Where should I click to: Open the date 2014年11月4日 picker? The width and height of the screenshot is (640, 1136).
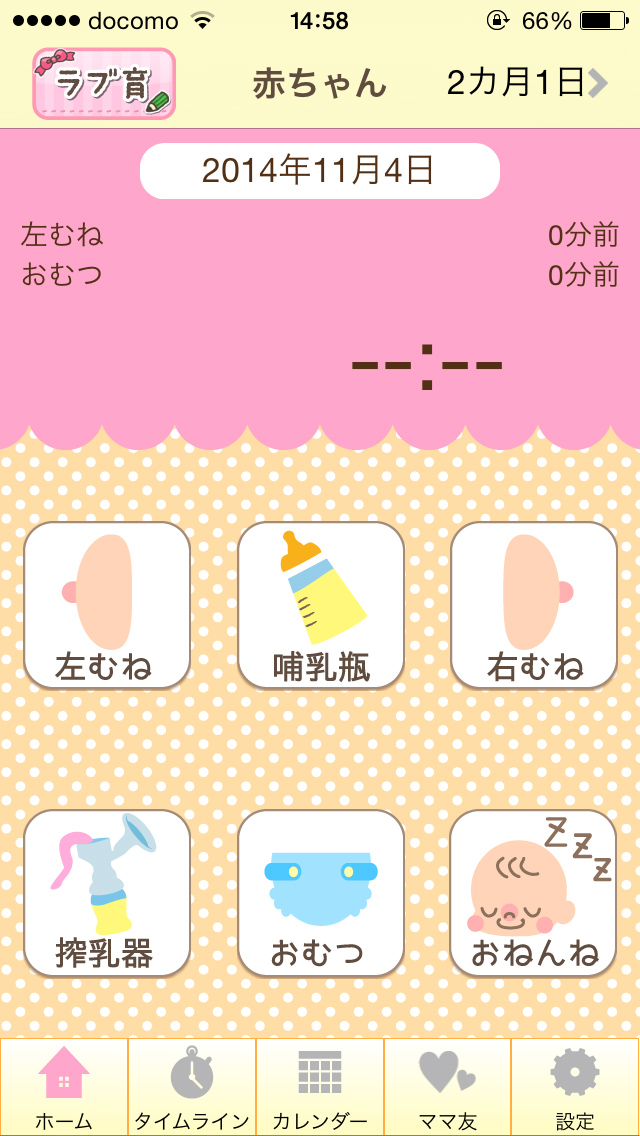tap(319, 171)
